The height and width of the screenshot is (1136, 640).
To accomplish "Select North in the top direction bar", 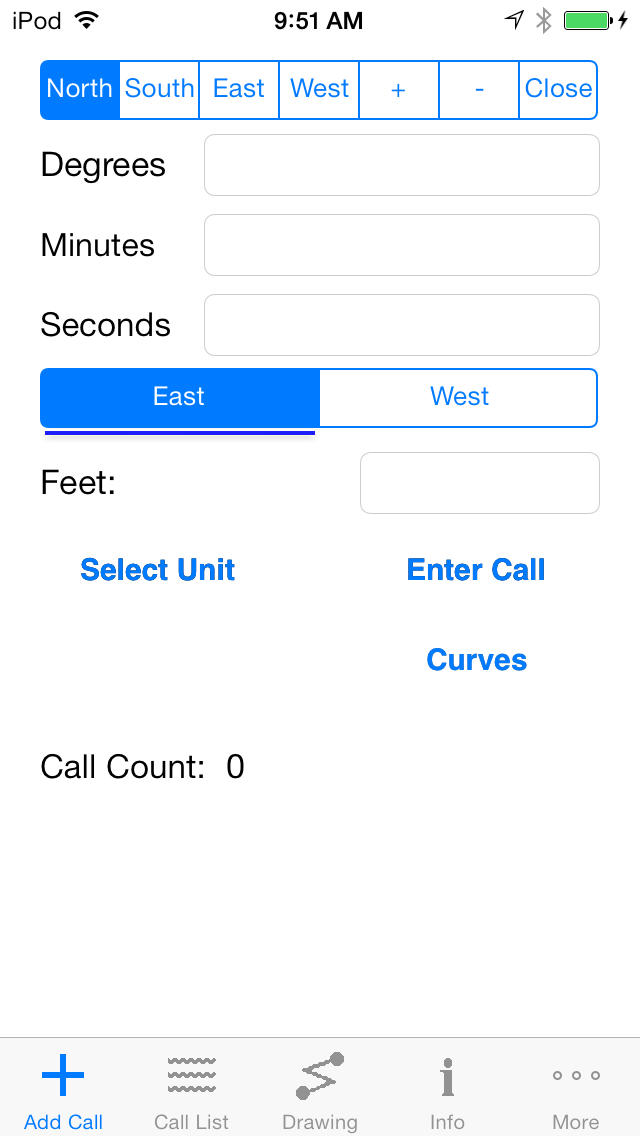I will click(x=80, y=89).
